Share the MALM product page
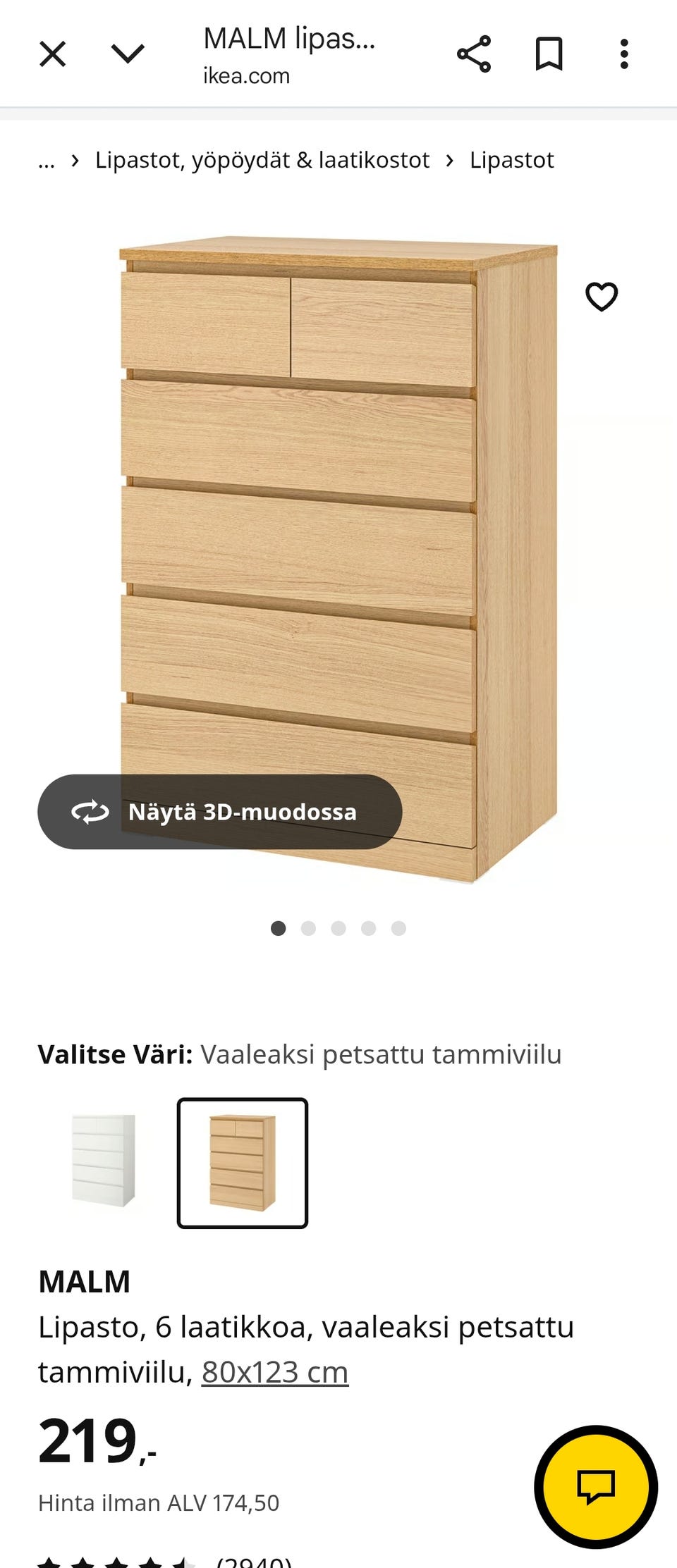The height and width of the screenshot is (1568, 677). (x=474, y=54)
